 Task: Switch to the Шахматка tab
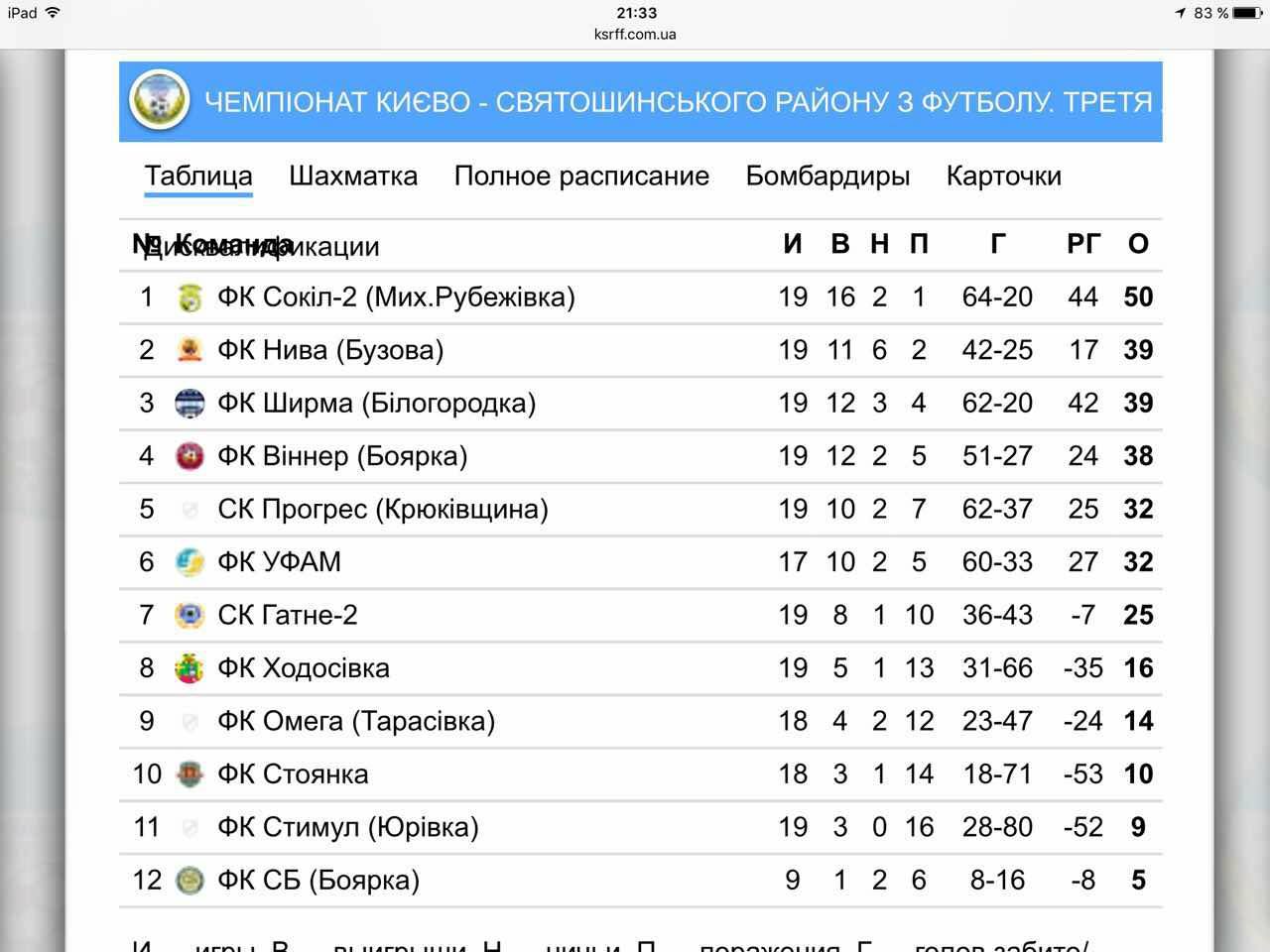pos(353,177)
